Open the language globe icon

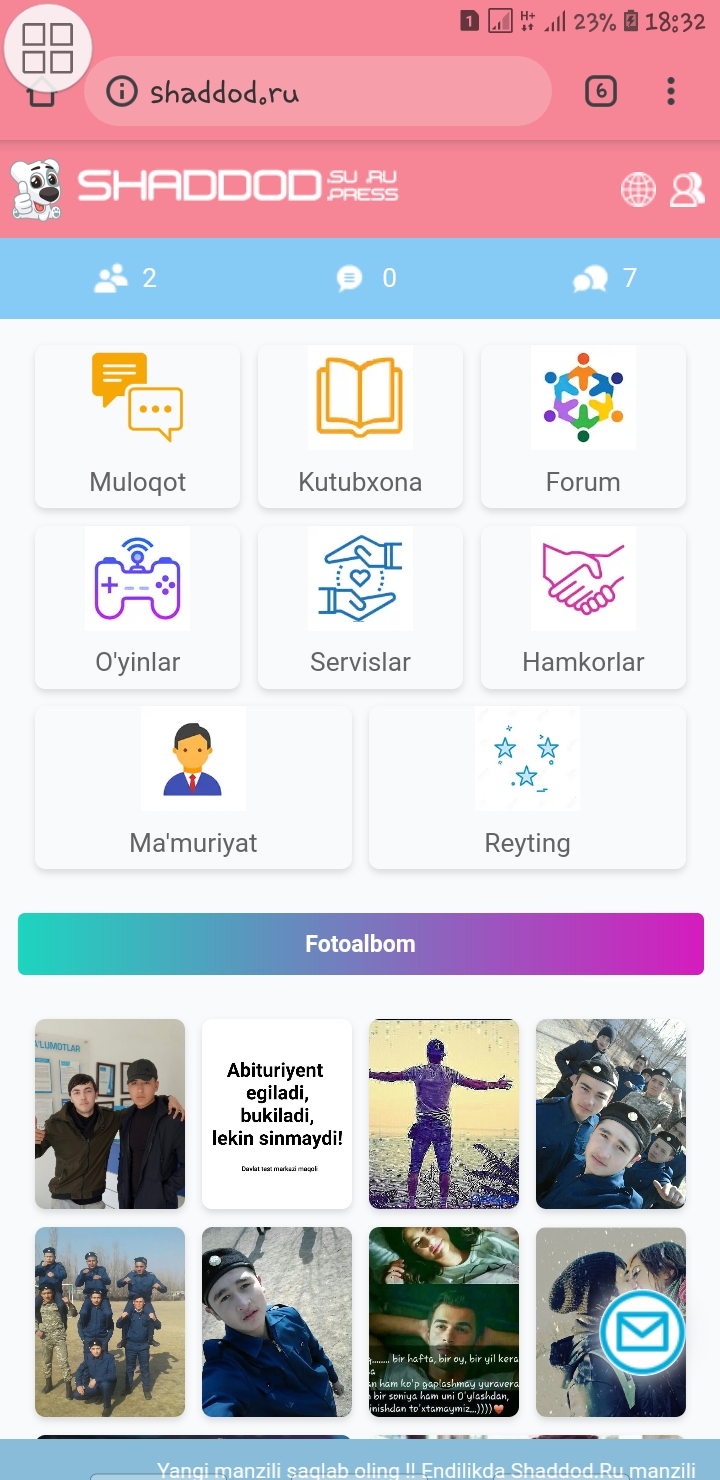click(x=638, y=189)
